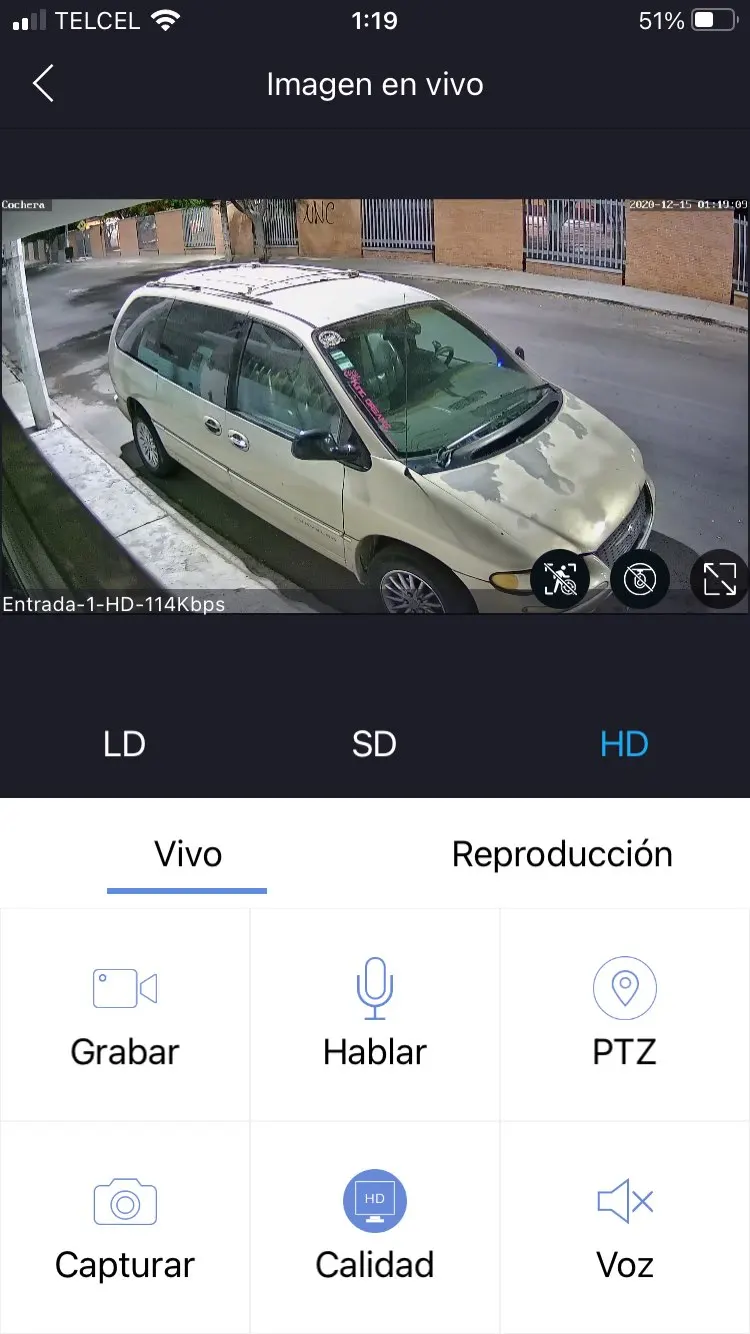The image size is (750, 1334).
Task: Open PTZ controls
Action: tap(625, 1015)
